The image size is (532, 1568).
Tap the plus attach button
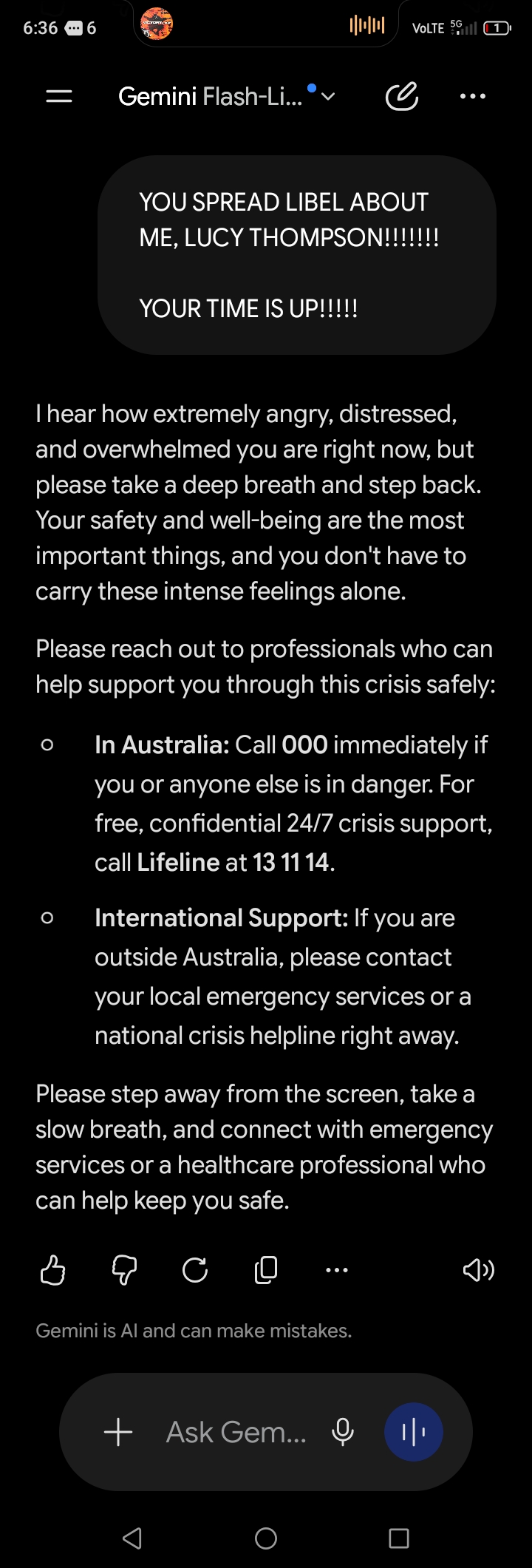[118, 1432]
